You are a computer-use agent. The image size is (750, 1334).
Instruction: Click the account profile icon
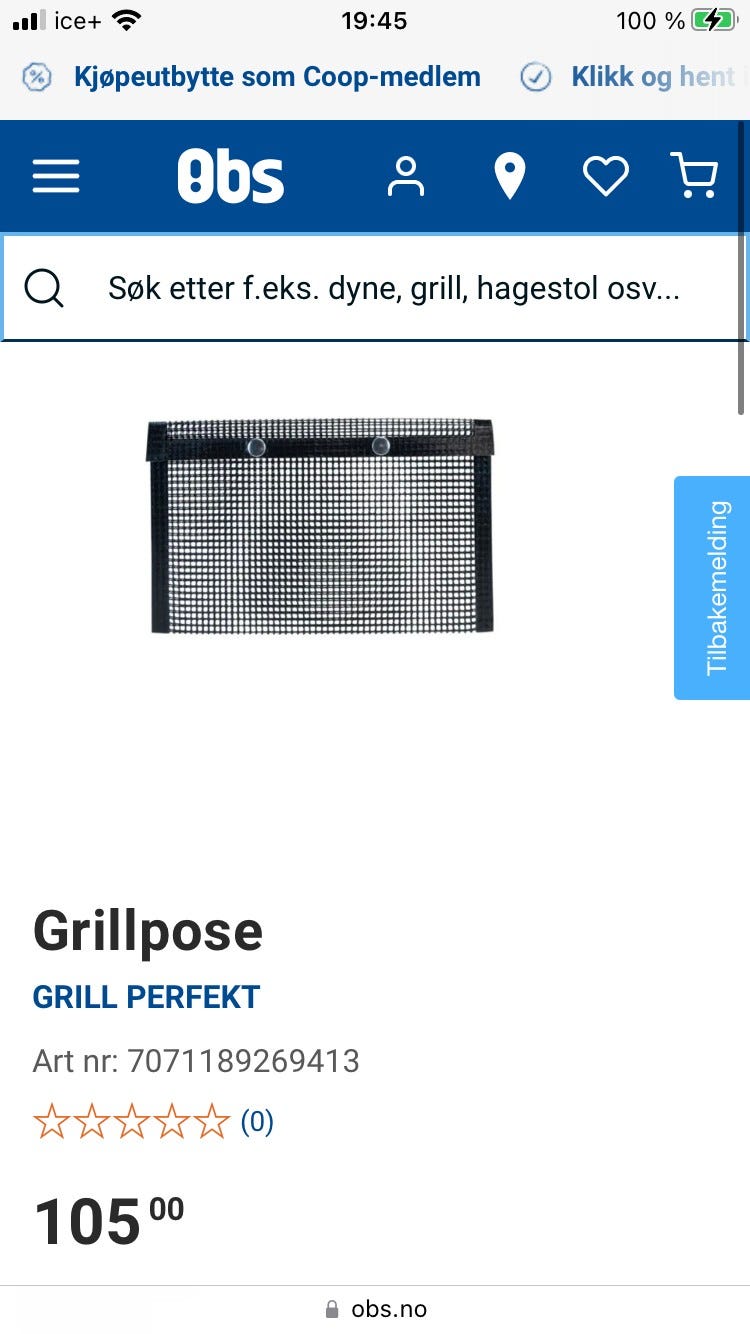click(x=406, y=176)
